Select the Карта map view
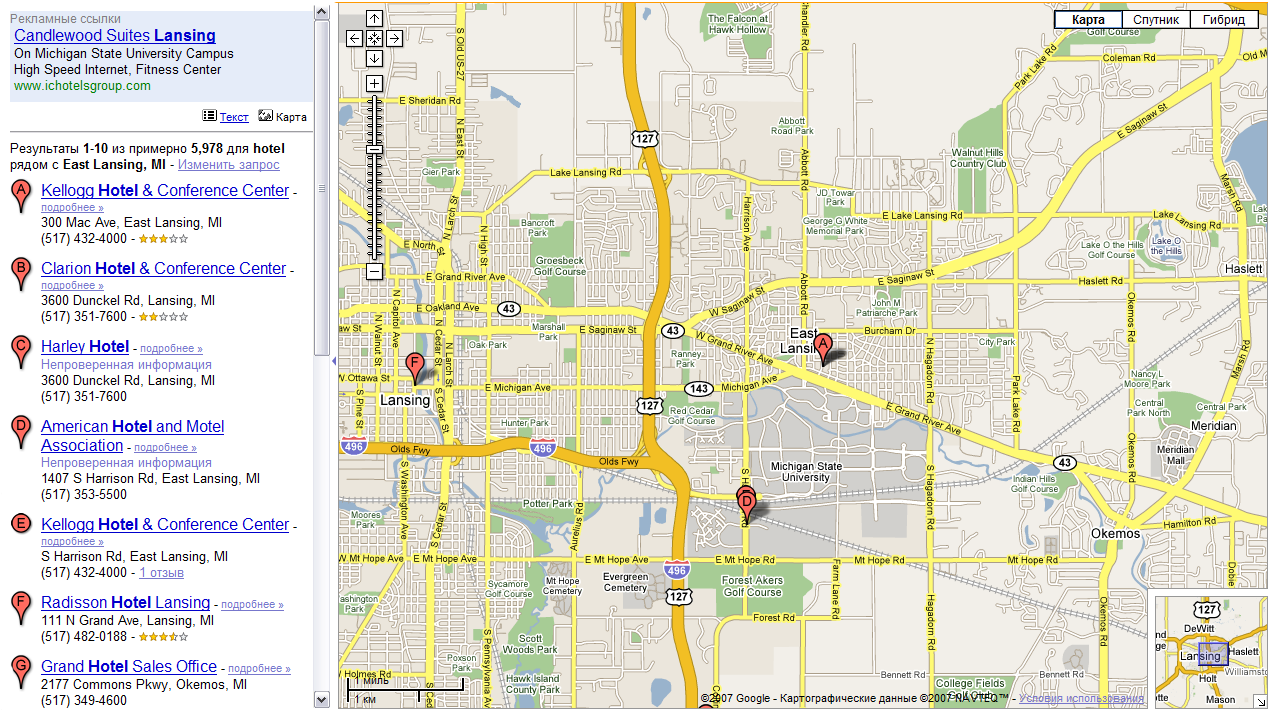The width and height of the screenshot is (1273, 710). (1088, 20)
